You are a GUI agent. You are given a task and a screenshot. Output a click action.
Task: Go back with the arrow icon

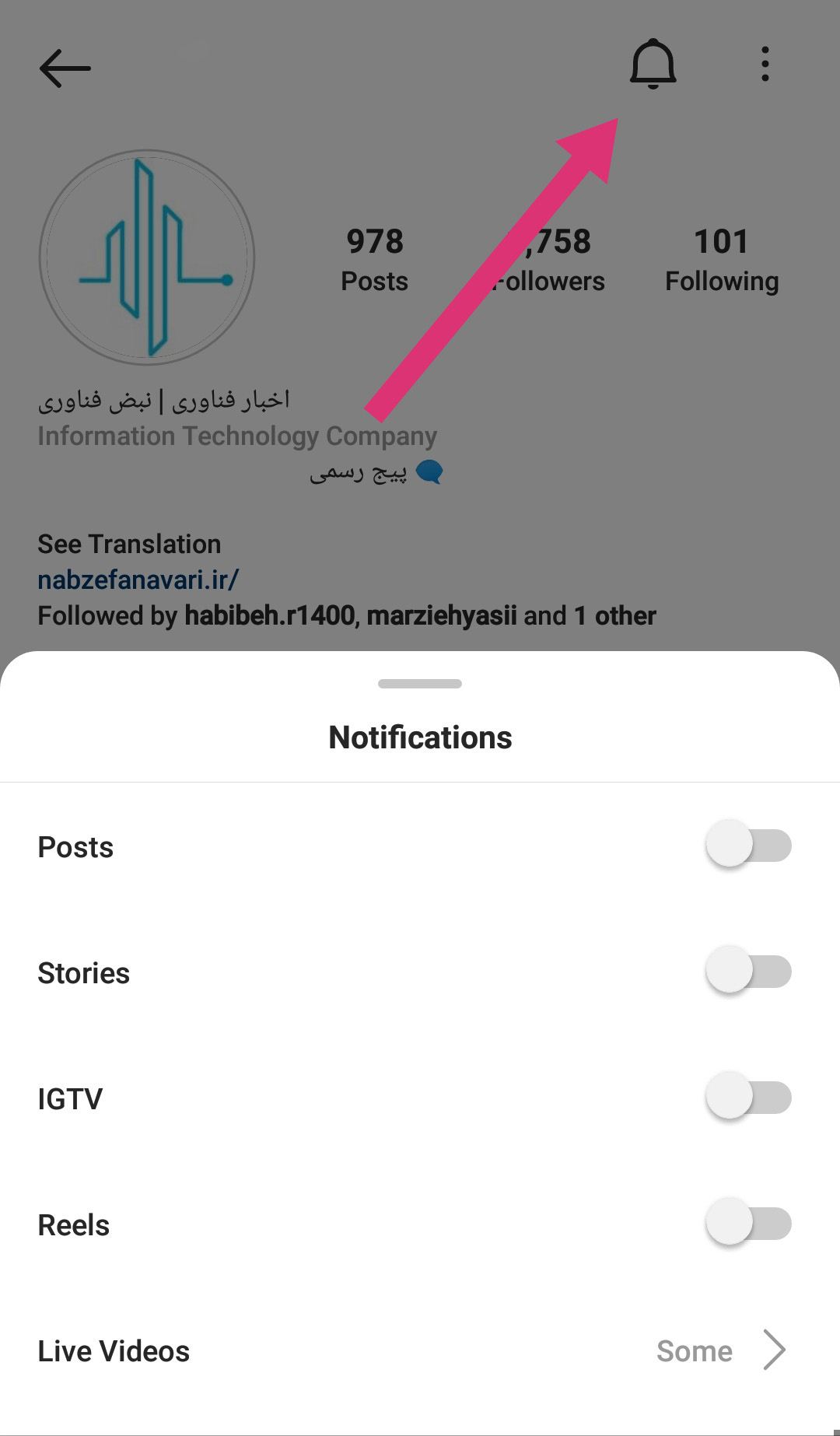65,68
